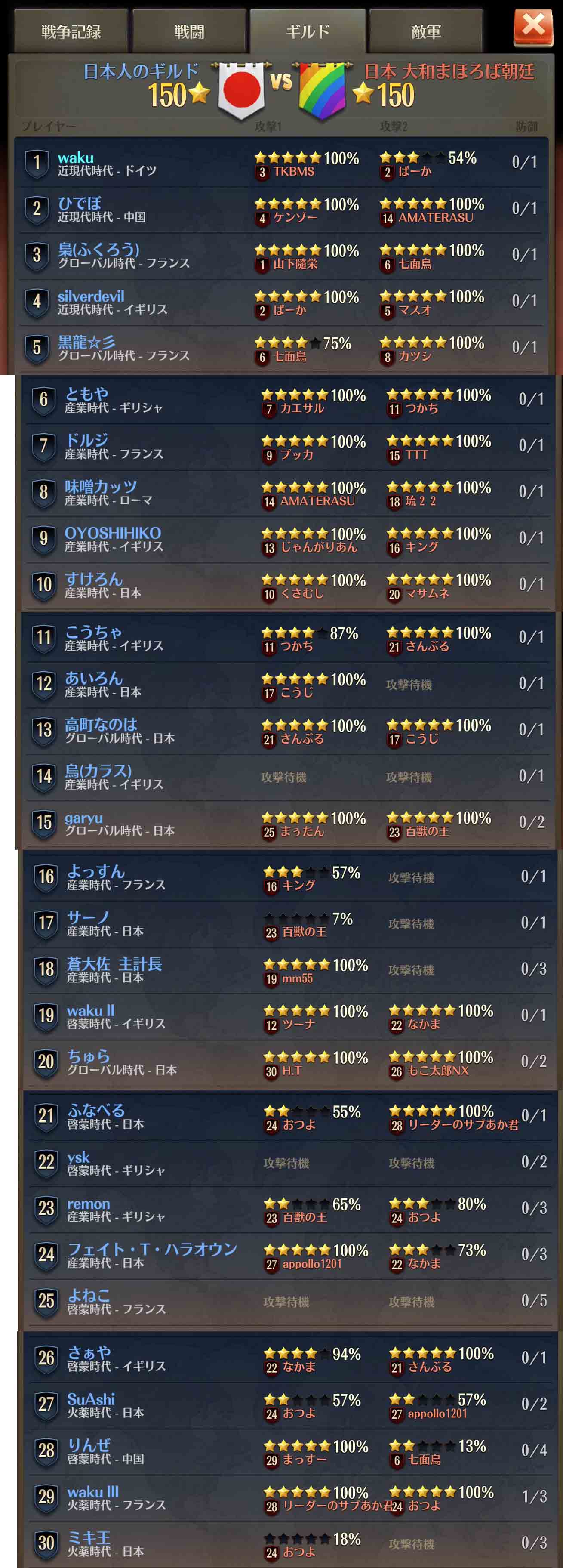Image resolution: width=563 pixels, height=1568 pixels.
Task: Open player waku III's row
Action: 93,1492
